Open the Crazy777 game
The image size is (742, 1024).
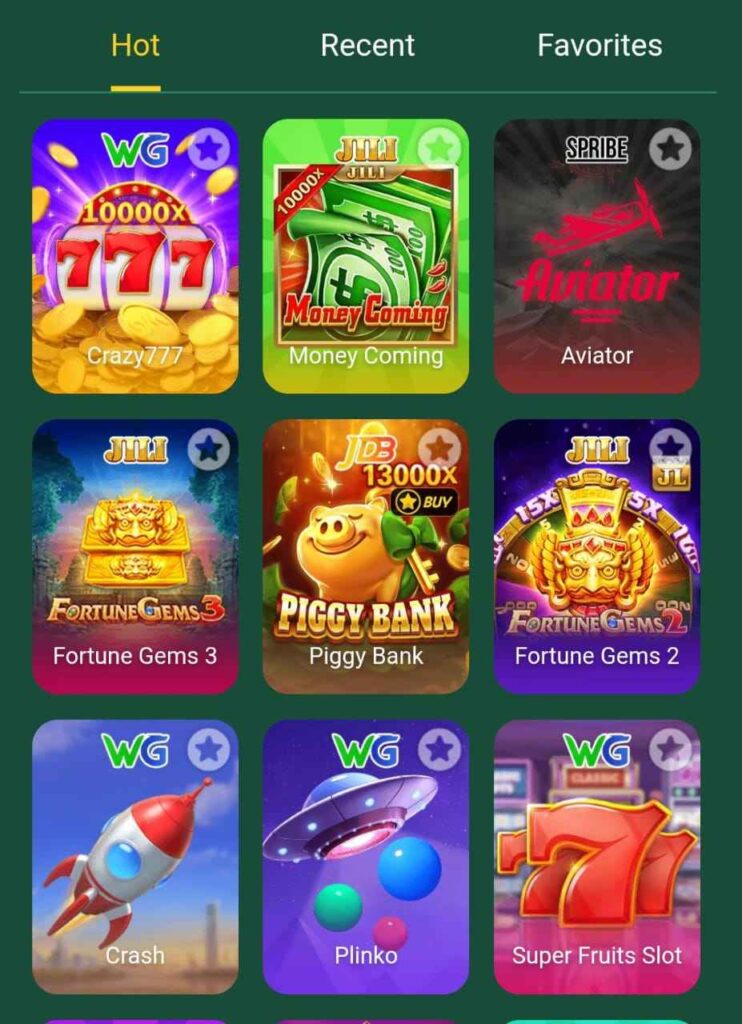(x=135, y=270)
